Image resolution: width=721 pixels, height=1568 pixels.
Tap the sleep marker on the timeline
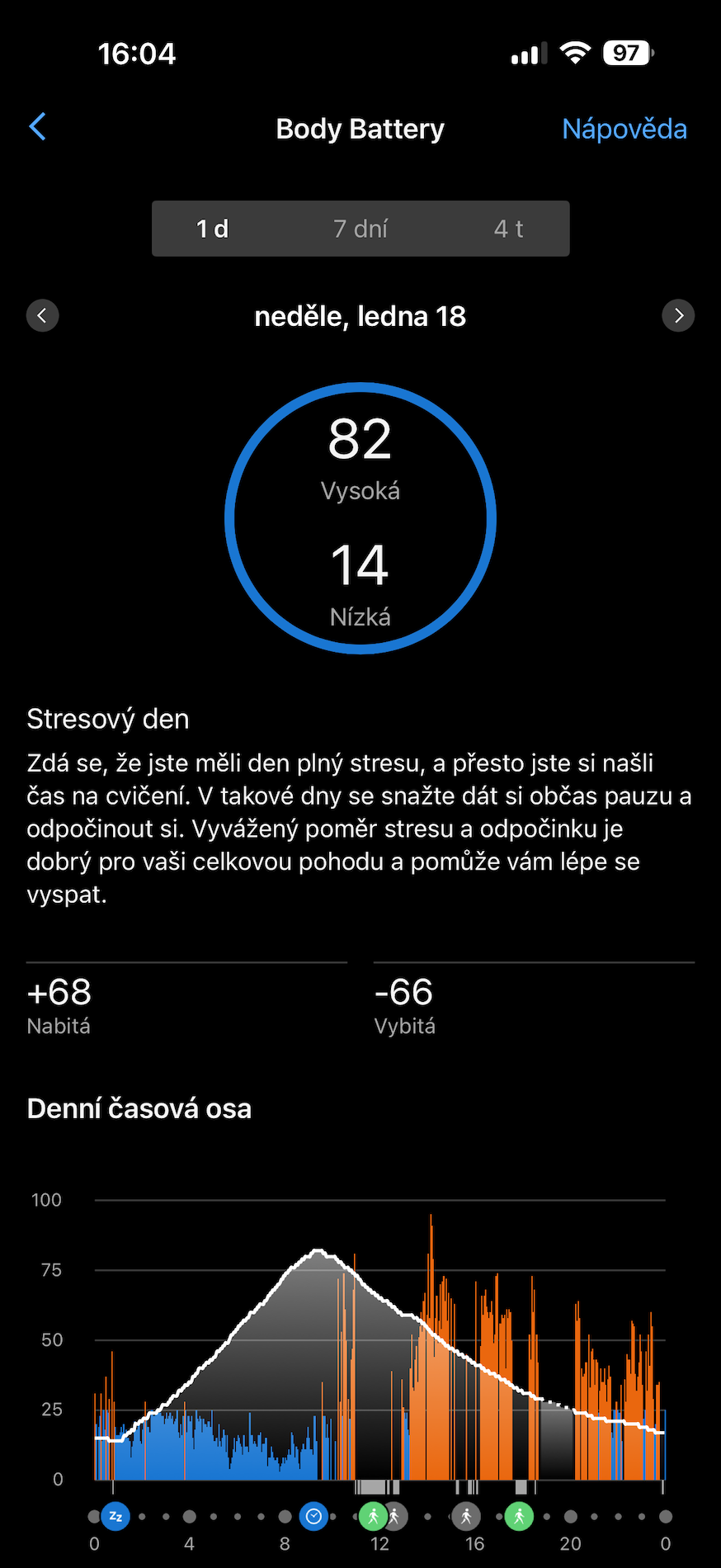(x=115, y=1516)
